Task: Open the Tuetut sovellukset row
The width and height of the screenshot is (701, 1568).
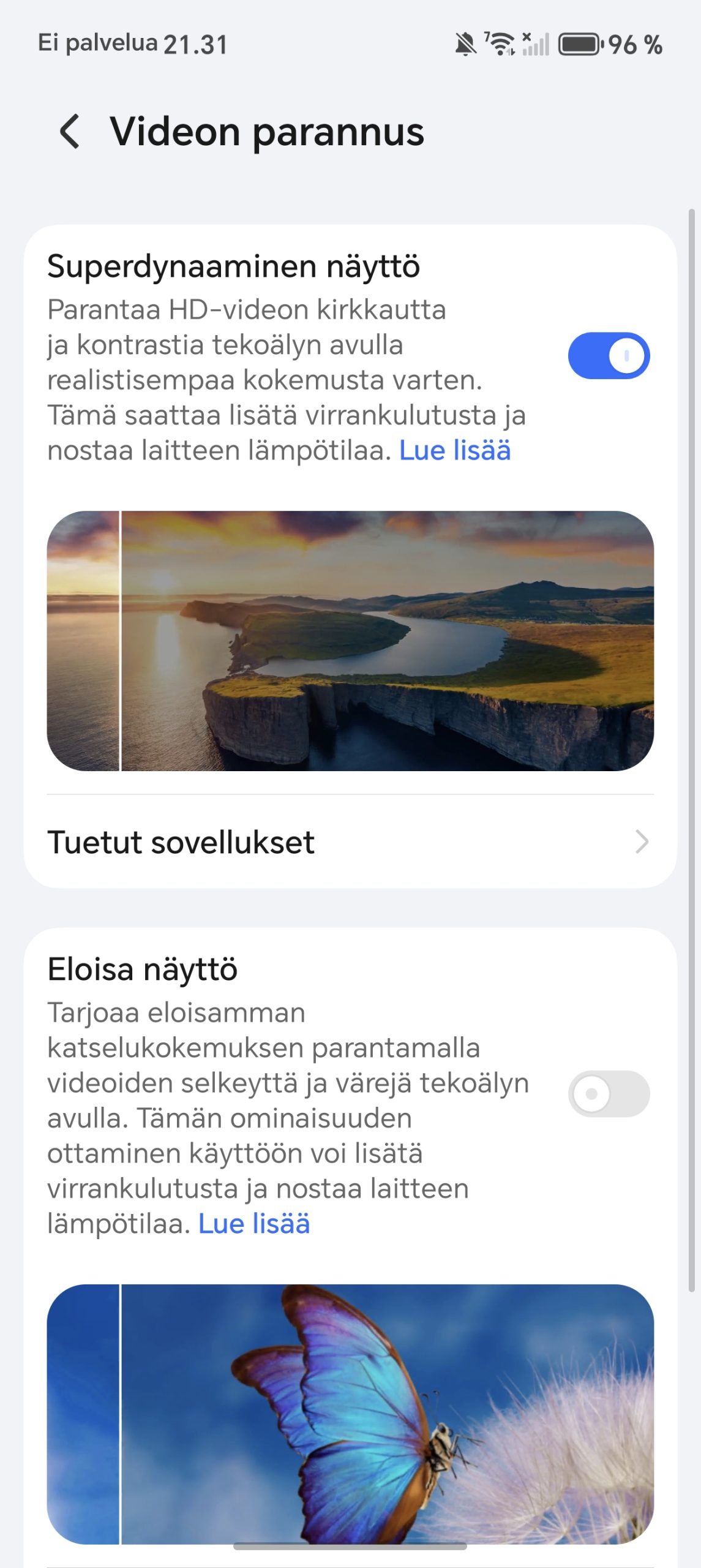Action: point(350,842)
